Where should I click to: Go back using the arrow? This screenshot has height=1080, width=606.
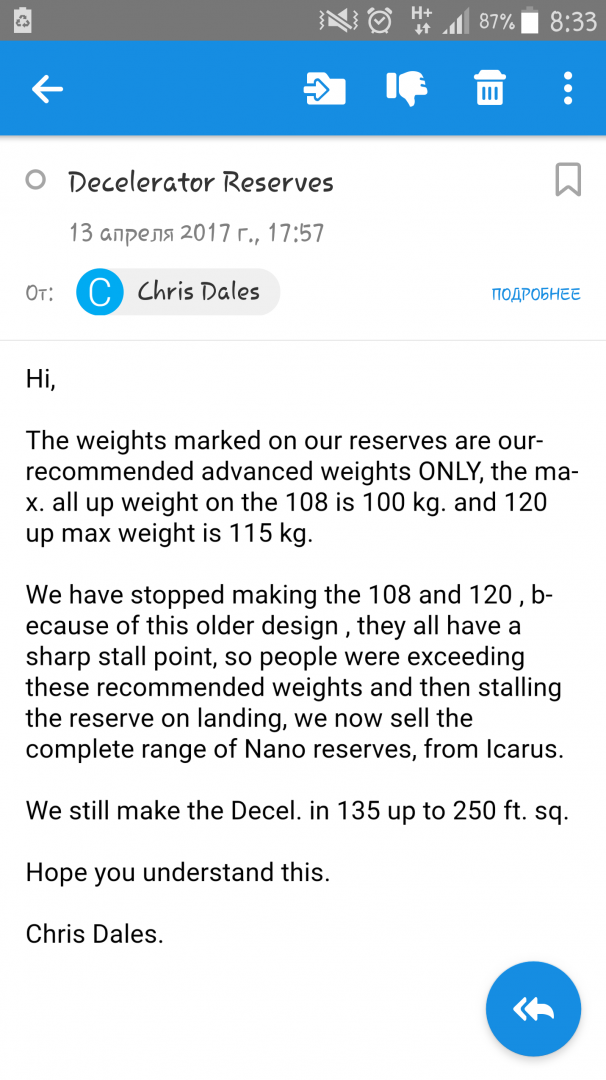pyautogui.click(x=47, y=89)
